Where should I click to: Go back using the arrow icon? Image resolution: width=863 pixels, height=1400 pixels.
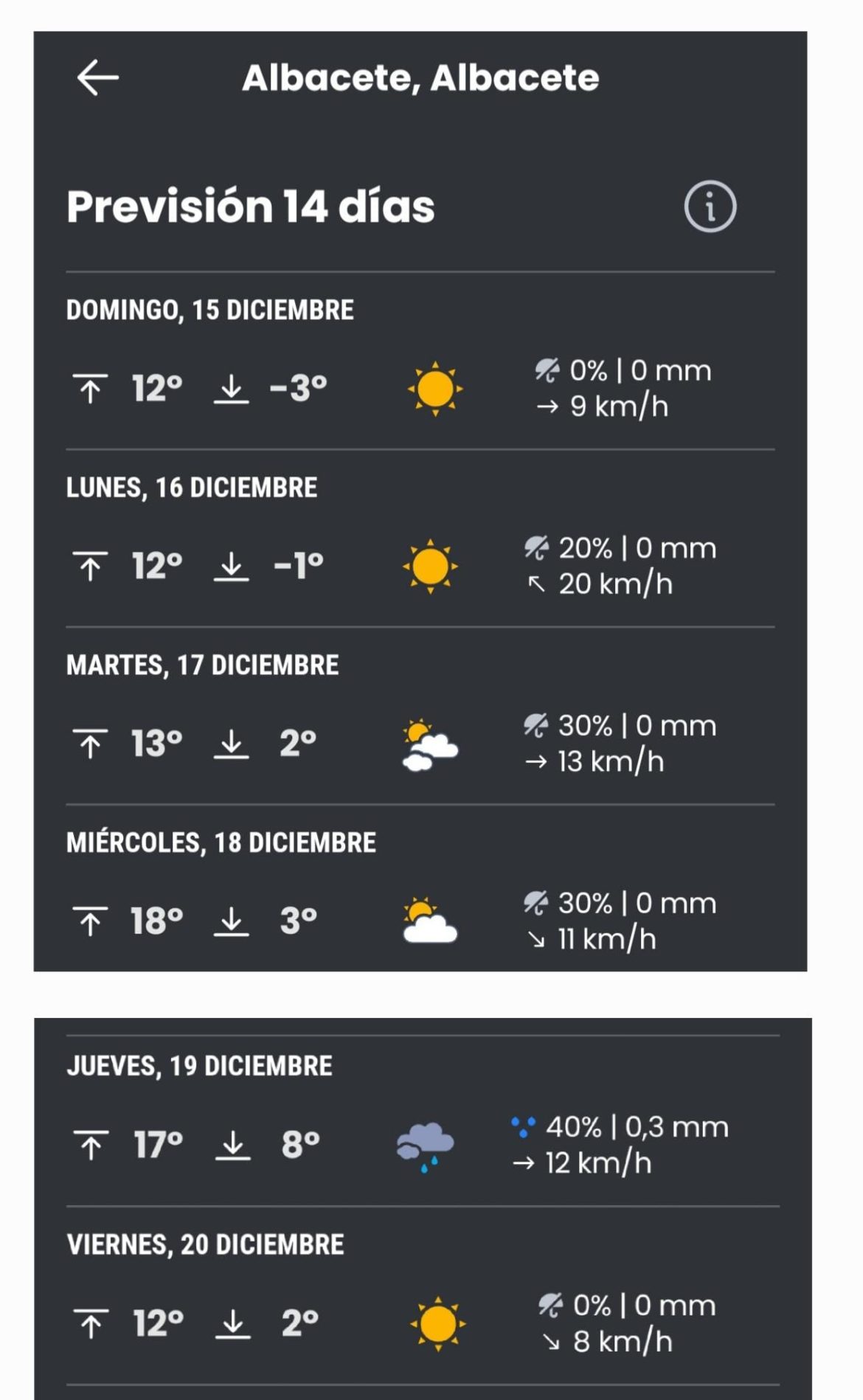coord(97,77)
